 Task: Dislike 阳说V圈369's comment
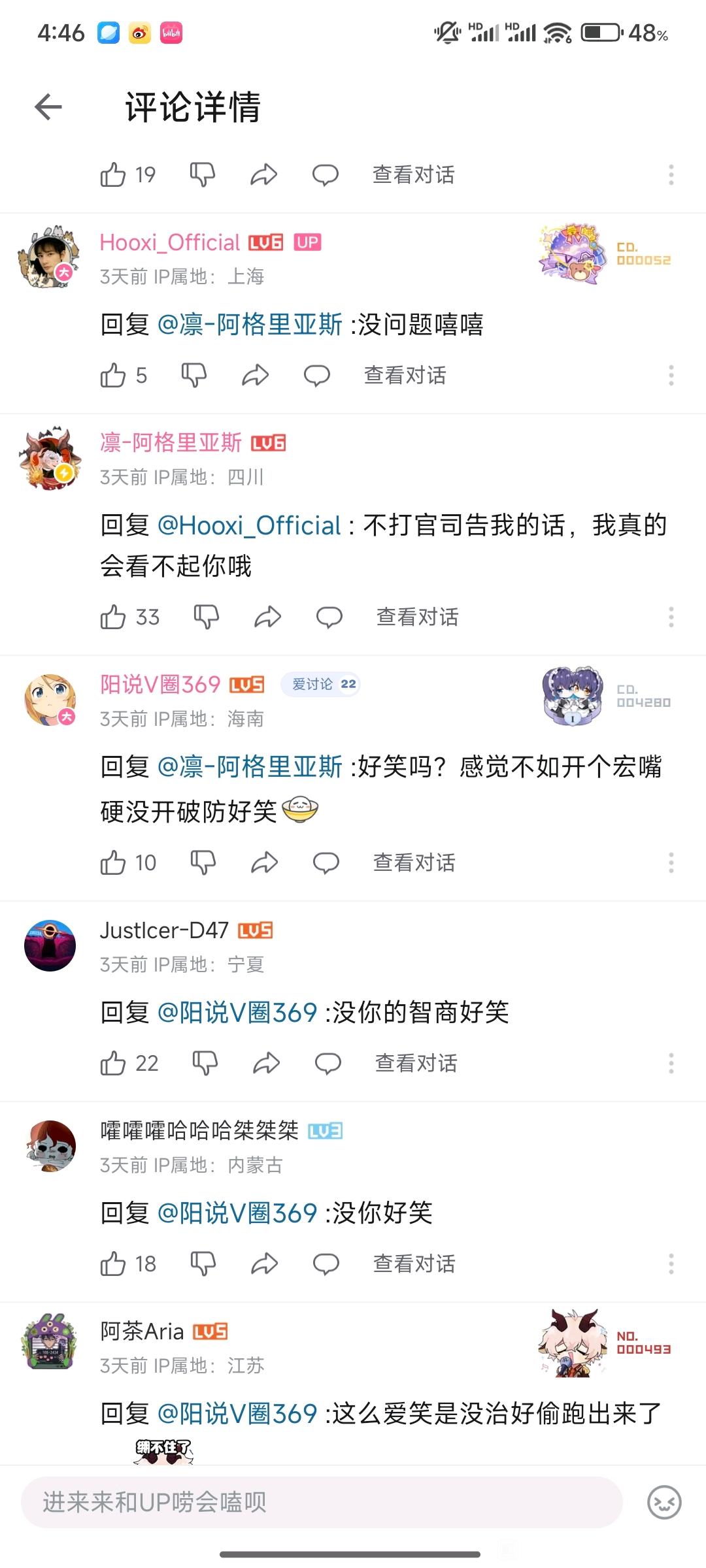(x=203, y=863)
